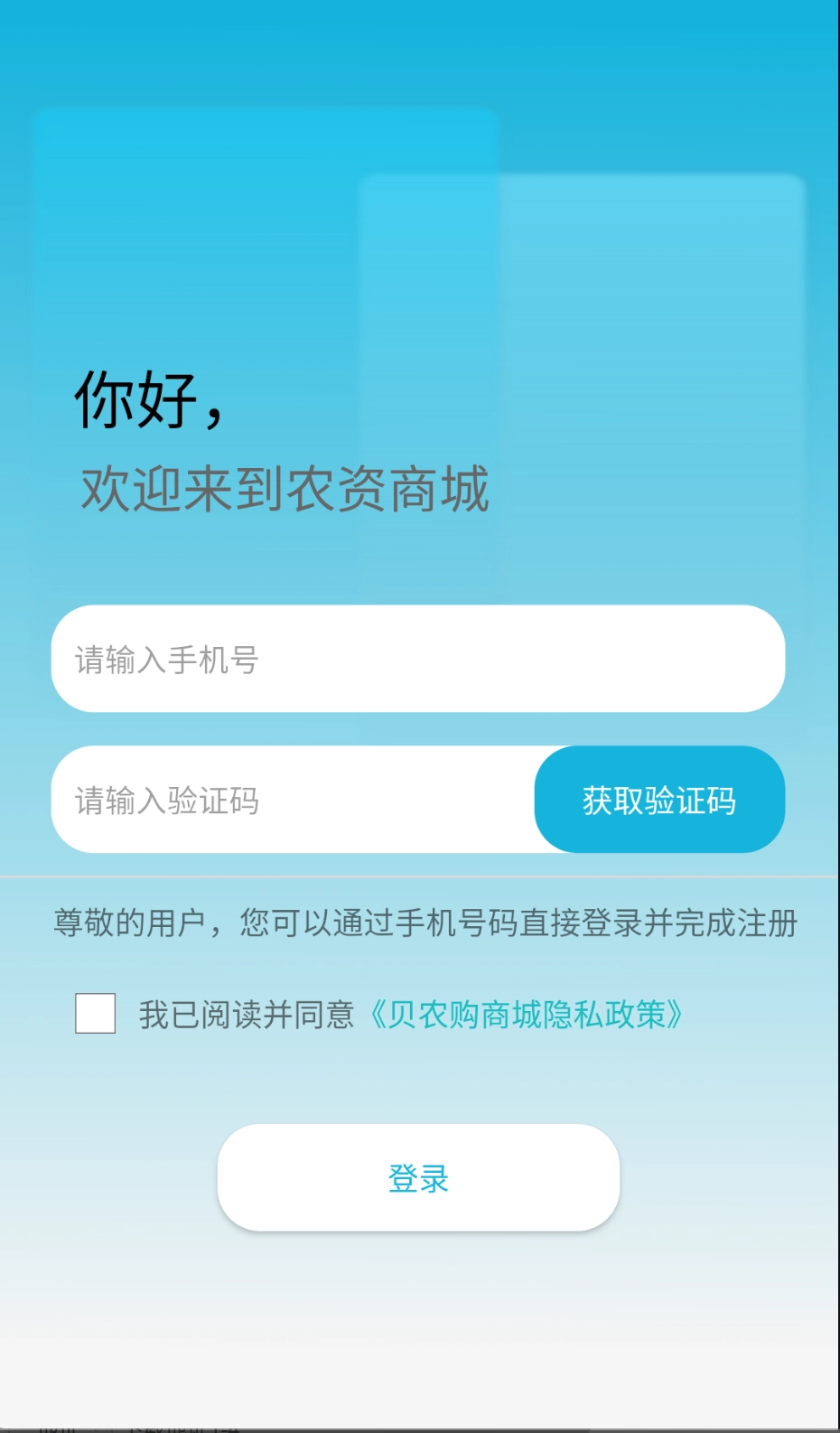Click the blue 获取验证码 pill button
Viewport: 840px width, 1433px height.
point(658,800)
